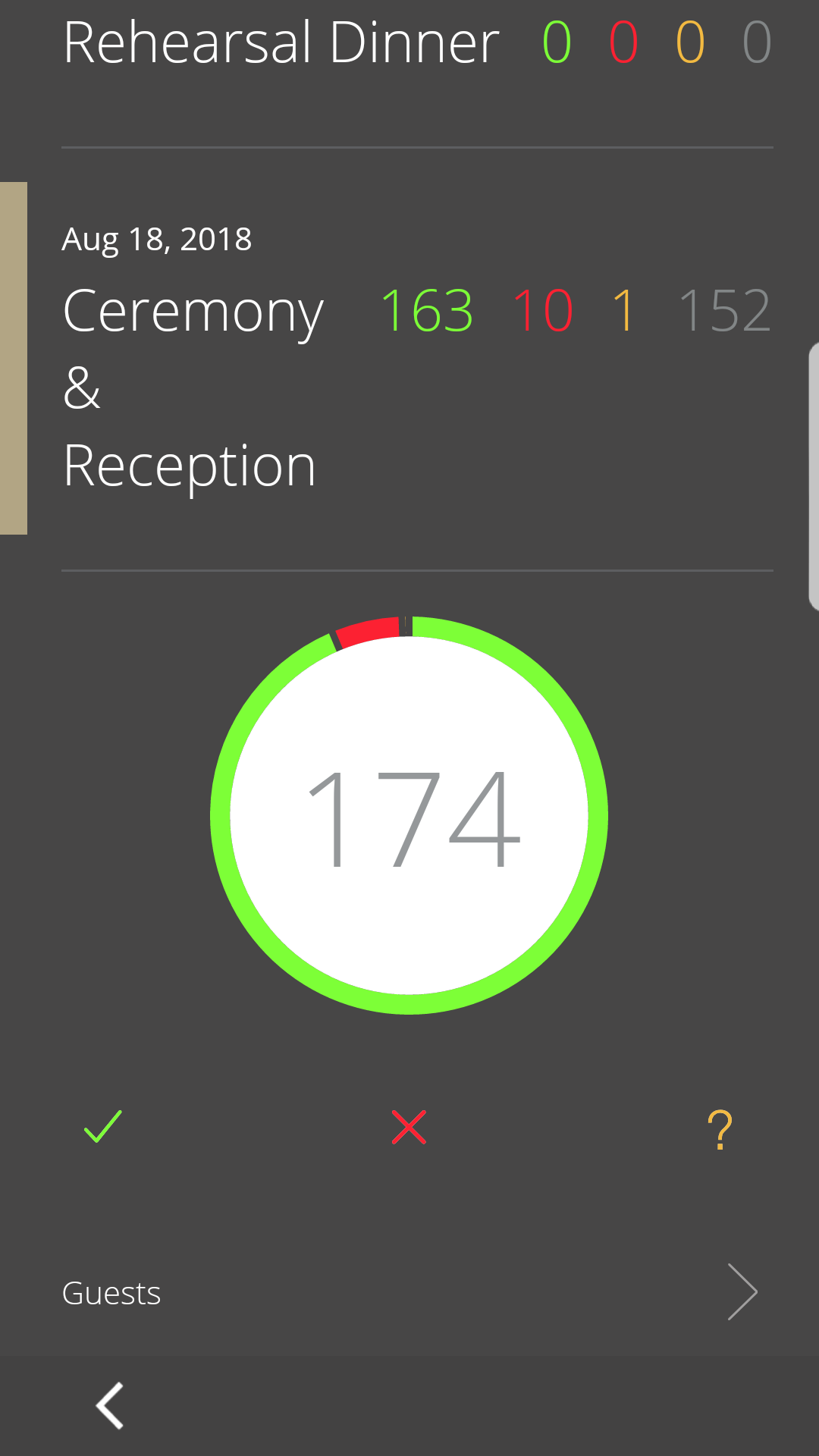Show accepted guests via green checkmark
Image resolution: width=819 pixels, height=1456 pixels.
tap(103, 1127)
